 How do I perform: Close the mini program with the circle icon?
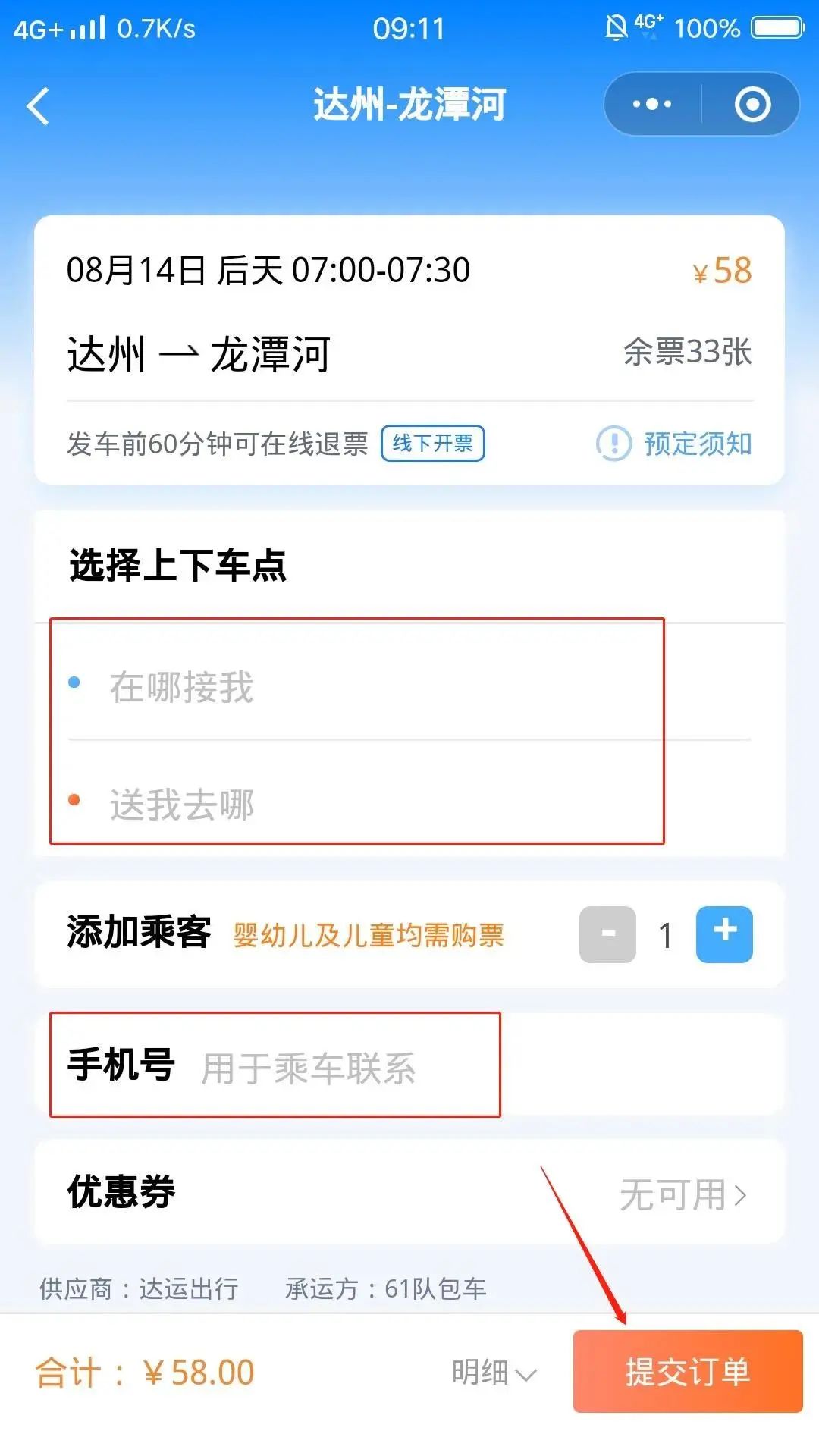752,104
